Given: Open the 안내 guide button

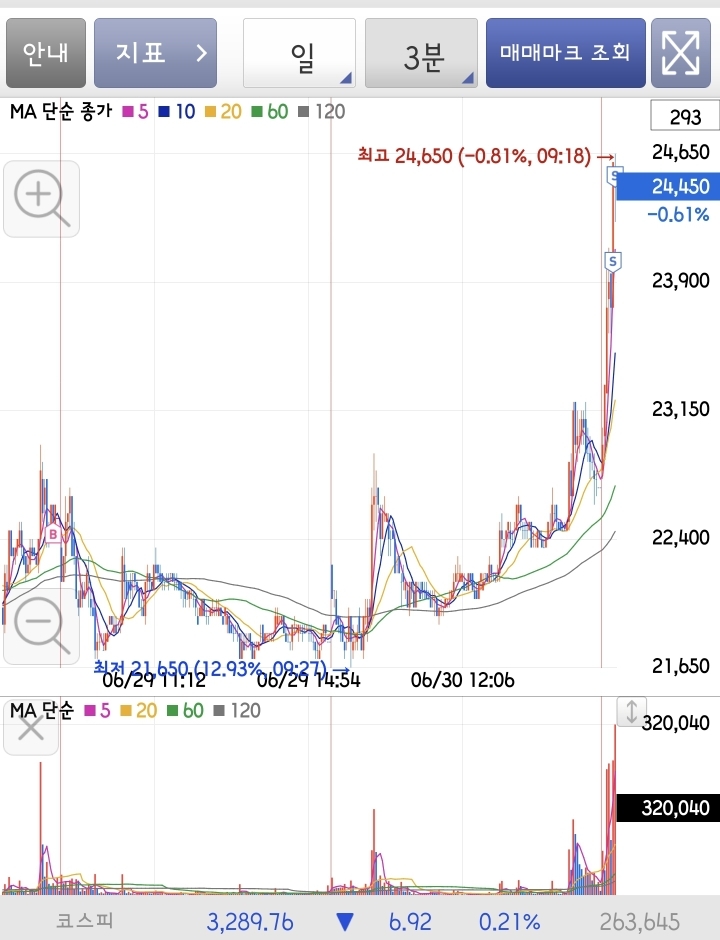Looking at the screenshot, I should 46,53.
